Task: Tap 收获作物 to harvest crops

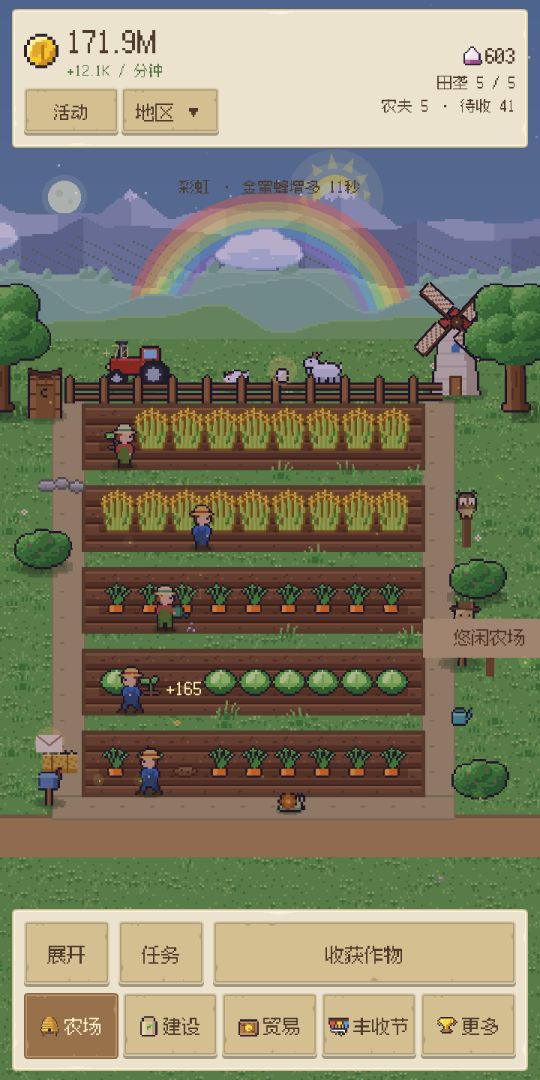Action: click(x=364, y=954)
